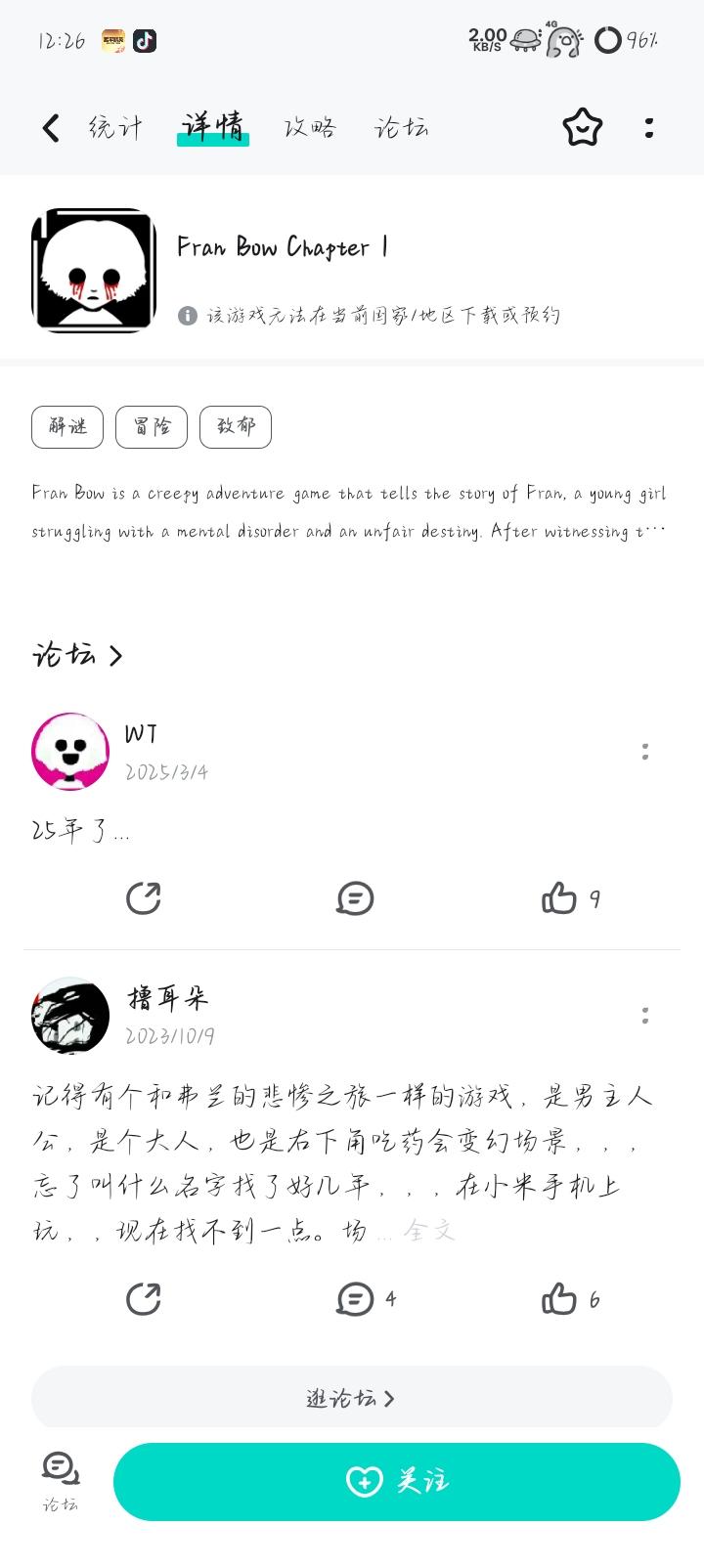Tap 关注 to follow the game
704x1568 pixels.
398,1481
